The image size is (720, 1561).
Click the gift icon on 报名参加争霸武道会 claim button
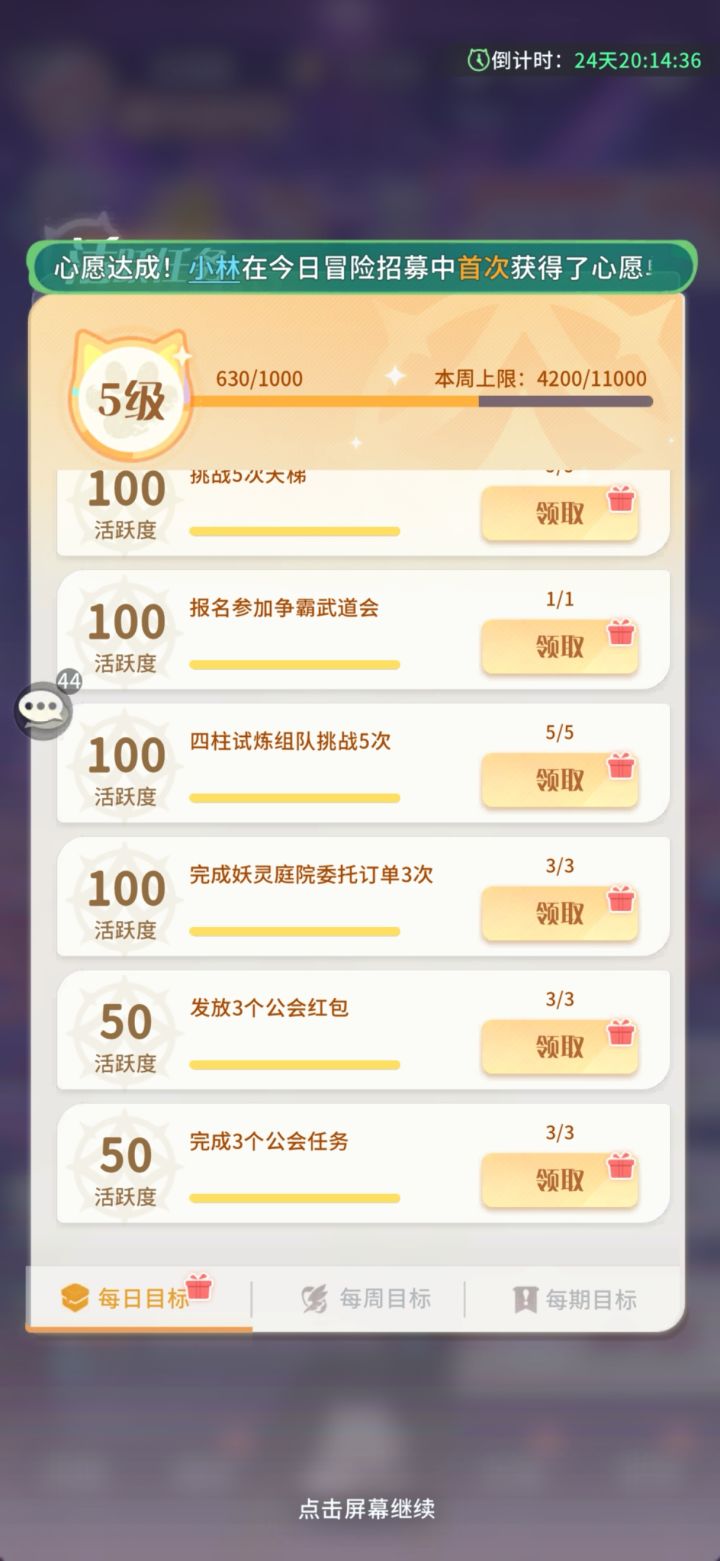621,634
